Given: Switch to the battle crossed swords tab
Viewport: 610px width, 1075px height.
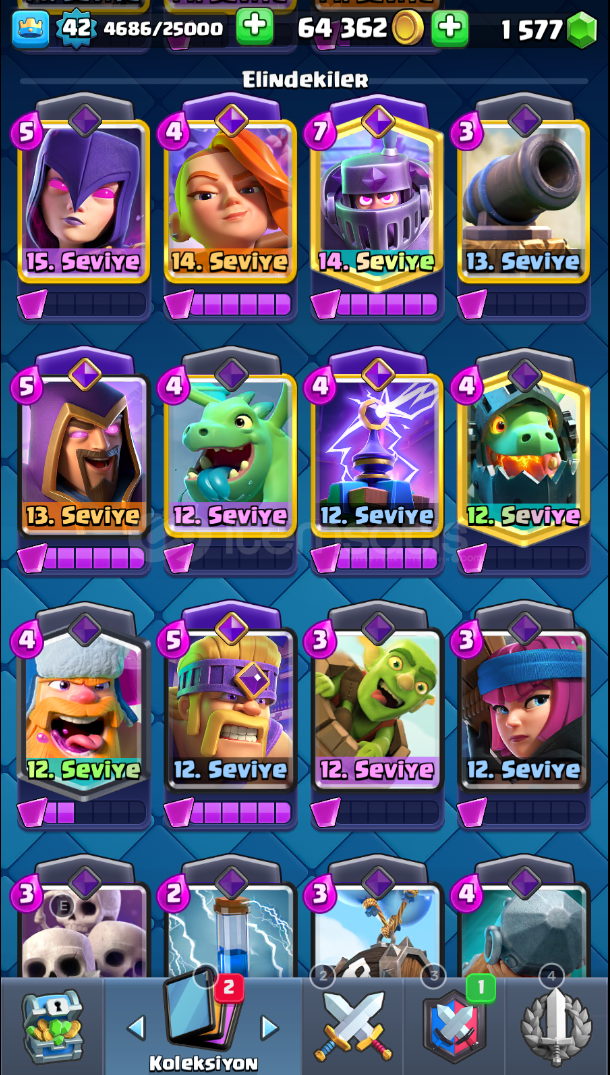Looking at the screenshot, I should (353, 1025).
